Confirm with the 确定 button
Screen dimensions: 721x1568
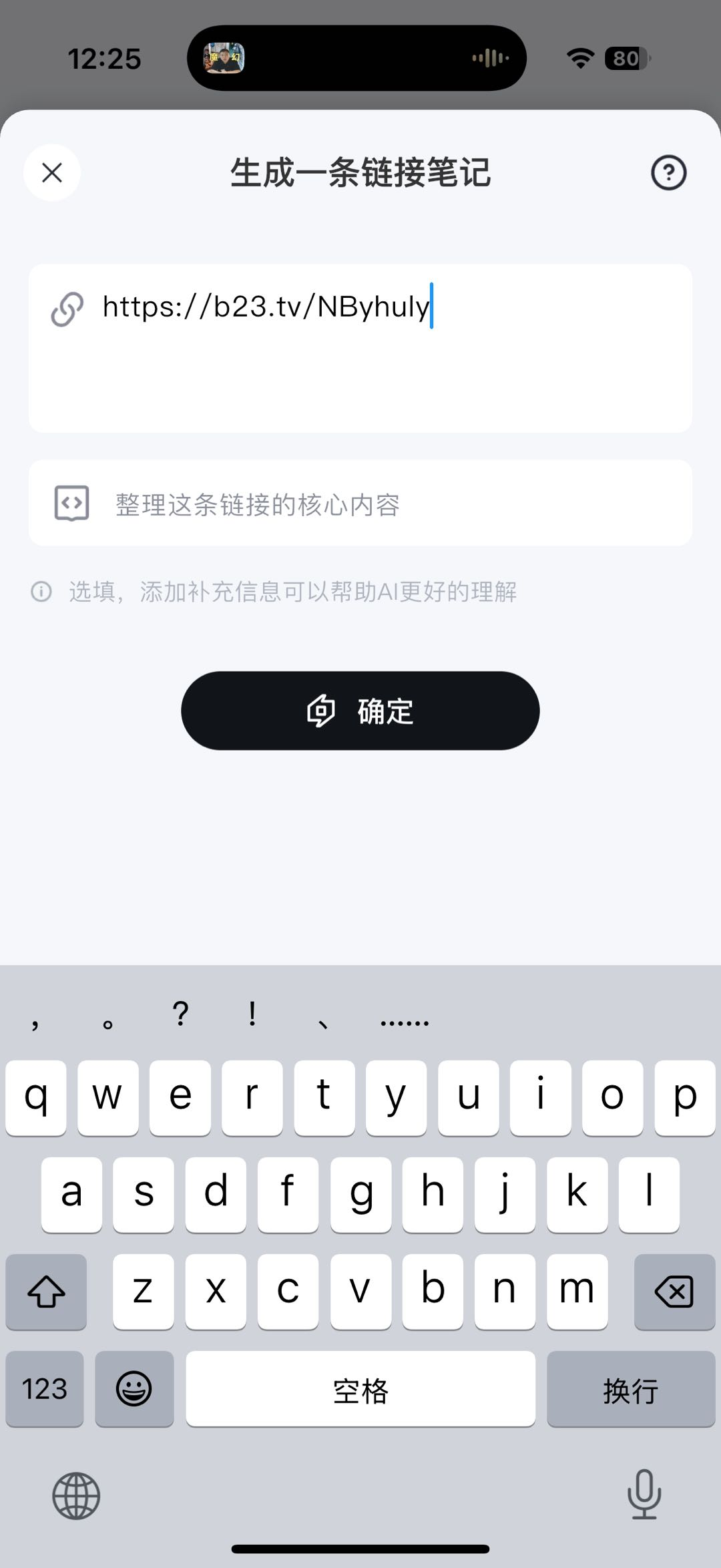360,711
